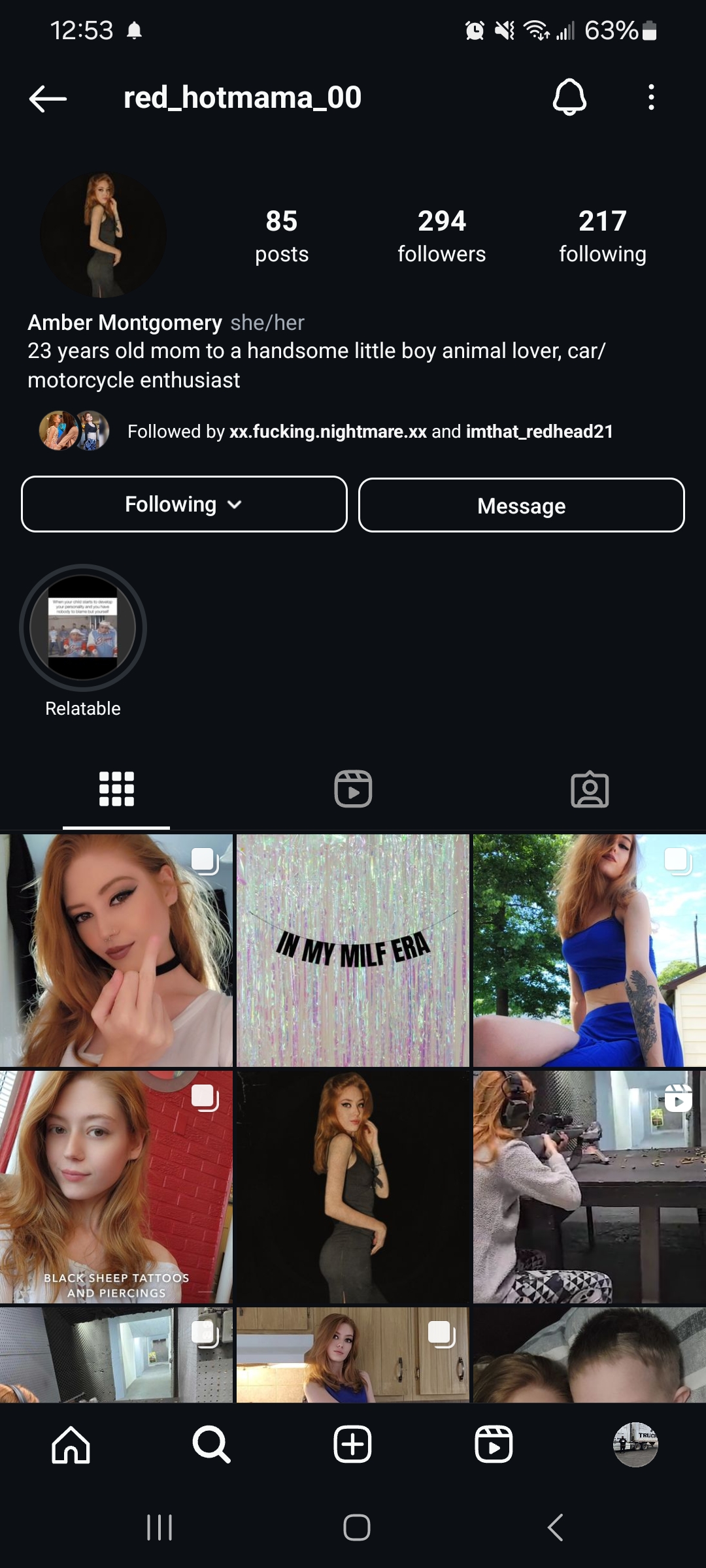Go back using the top arrow
The height and width of the screenshot is (1568, 706).
[x=48, y=99]
